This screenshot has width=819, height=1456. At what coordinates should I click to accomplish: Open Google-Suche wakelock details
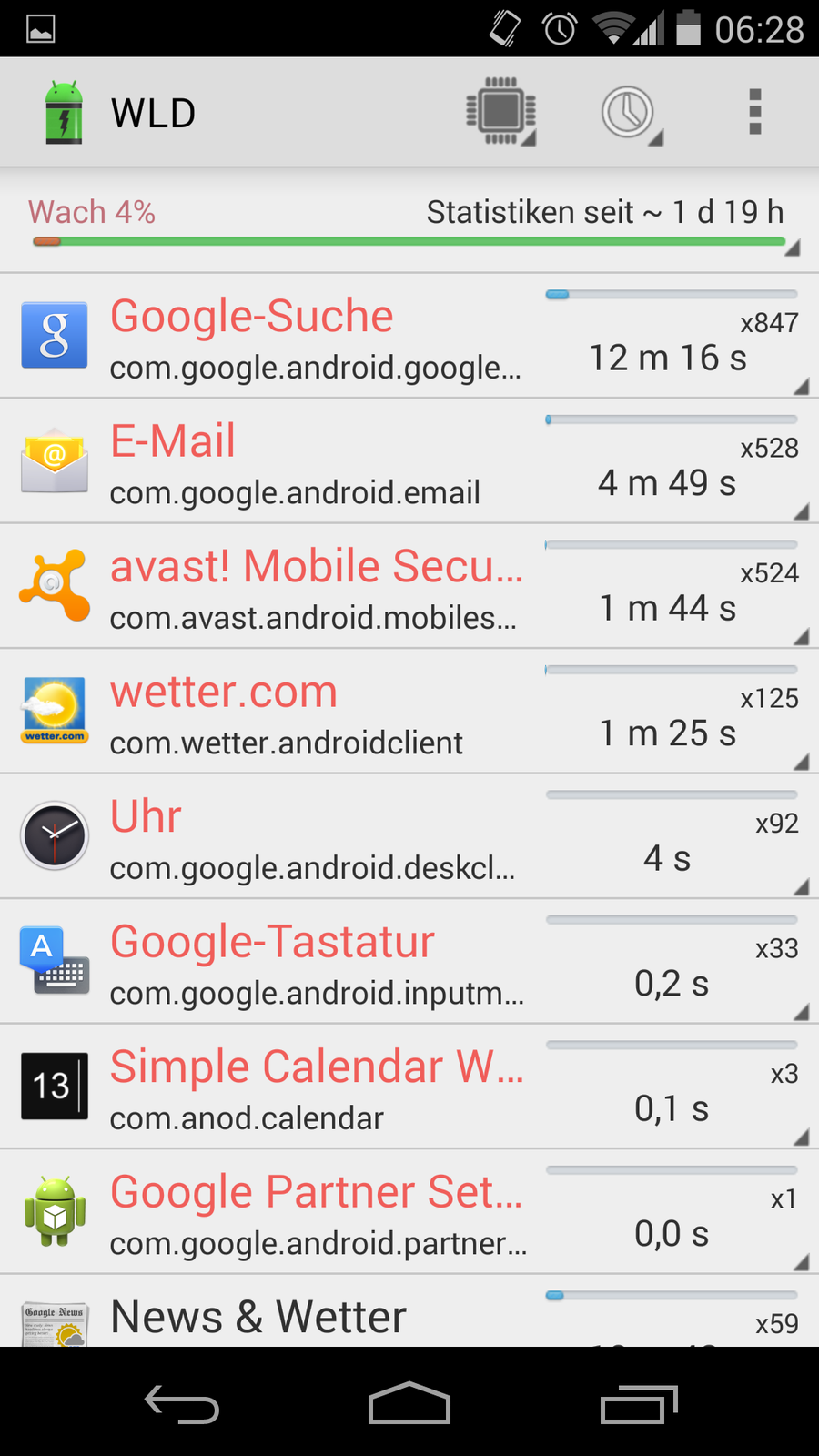[409, 336]
